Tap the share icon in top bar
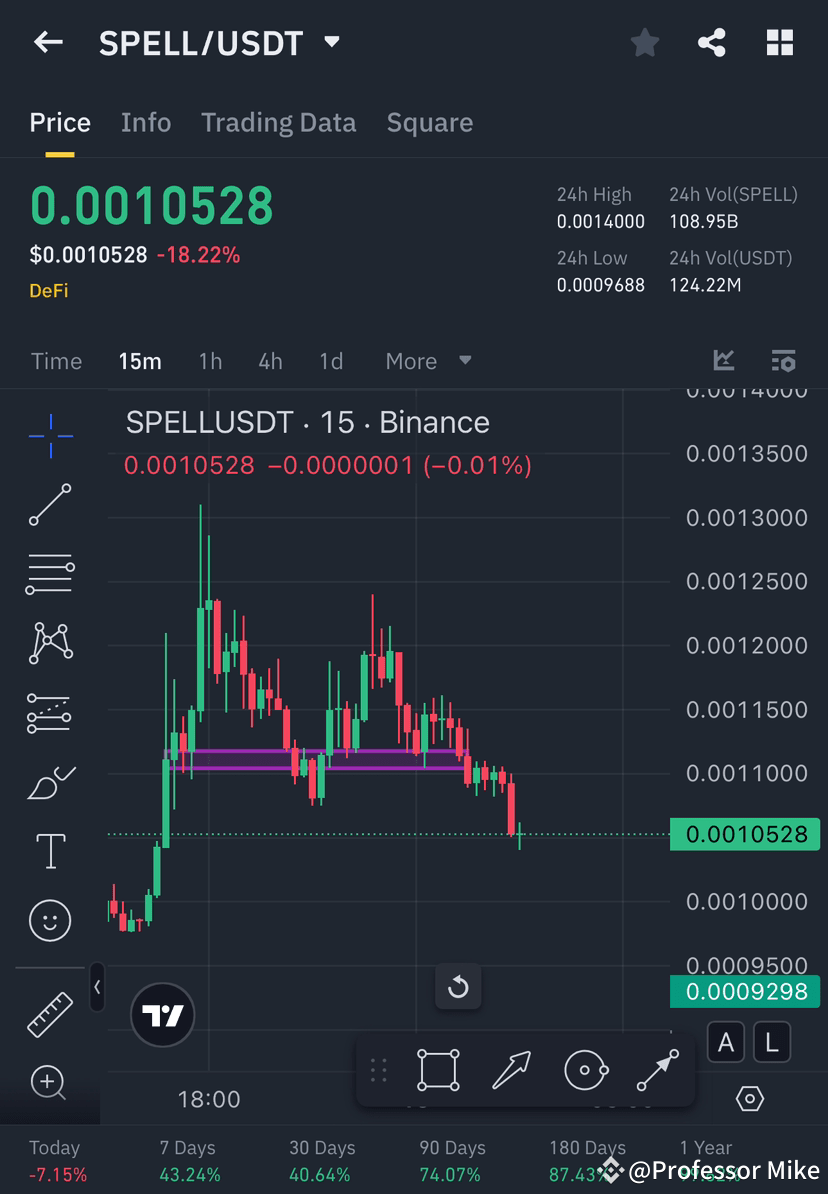 [712, 42]
